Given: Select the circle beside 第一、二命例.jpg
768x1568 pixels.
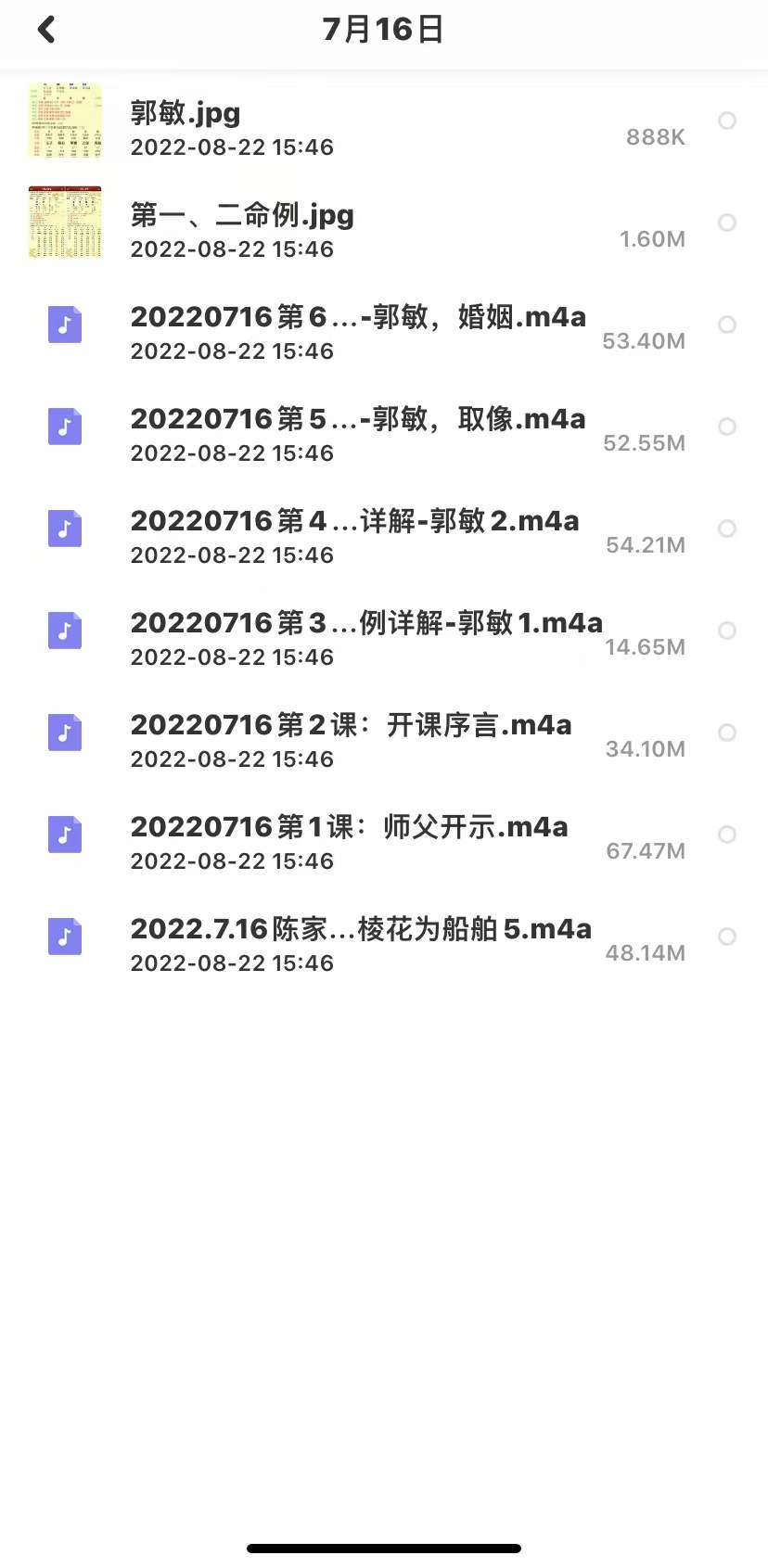Looking at the screenshot, I should pyautogui.click(x=727, y=223).
